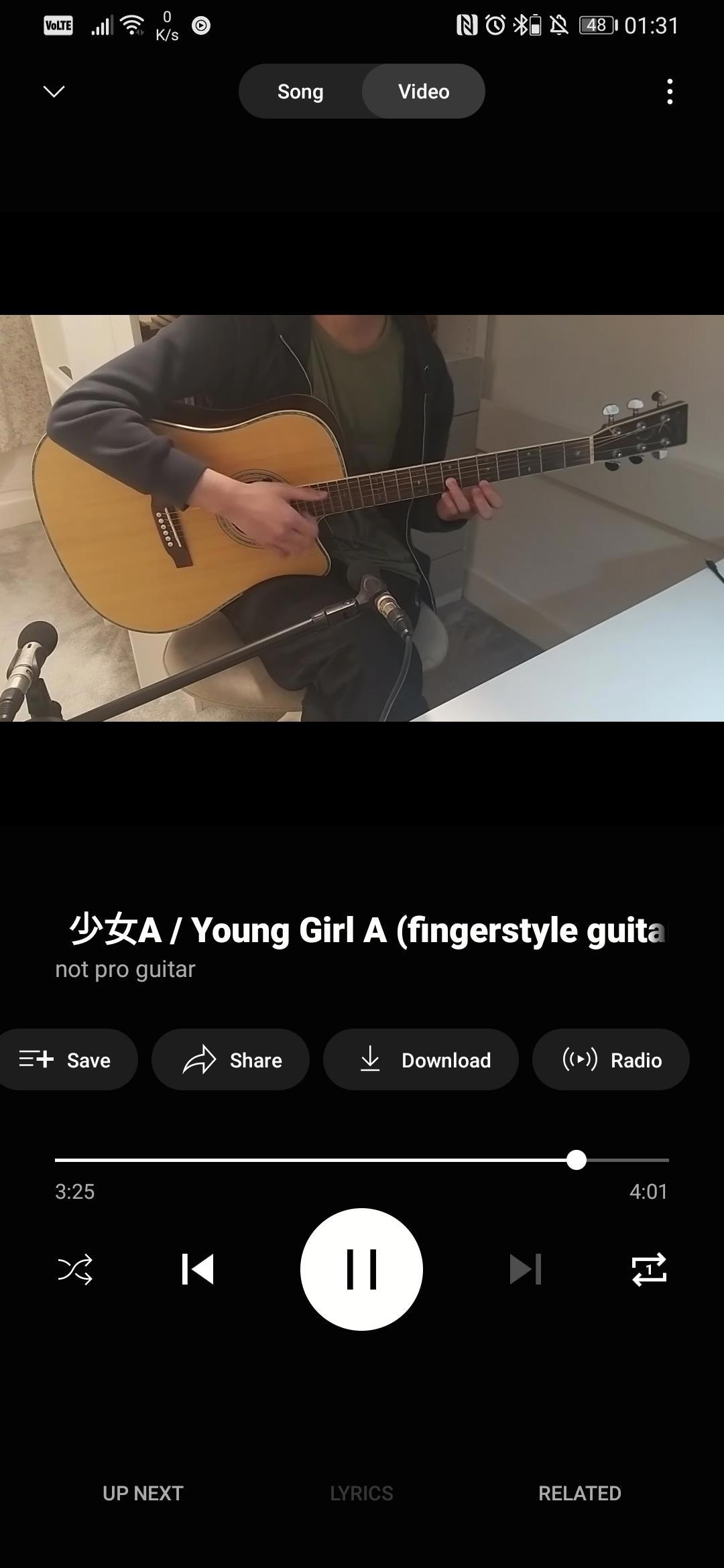Open the three-dot overflow menu
Screen dimensions: 724x1568
670,91
